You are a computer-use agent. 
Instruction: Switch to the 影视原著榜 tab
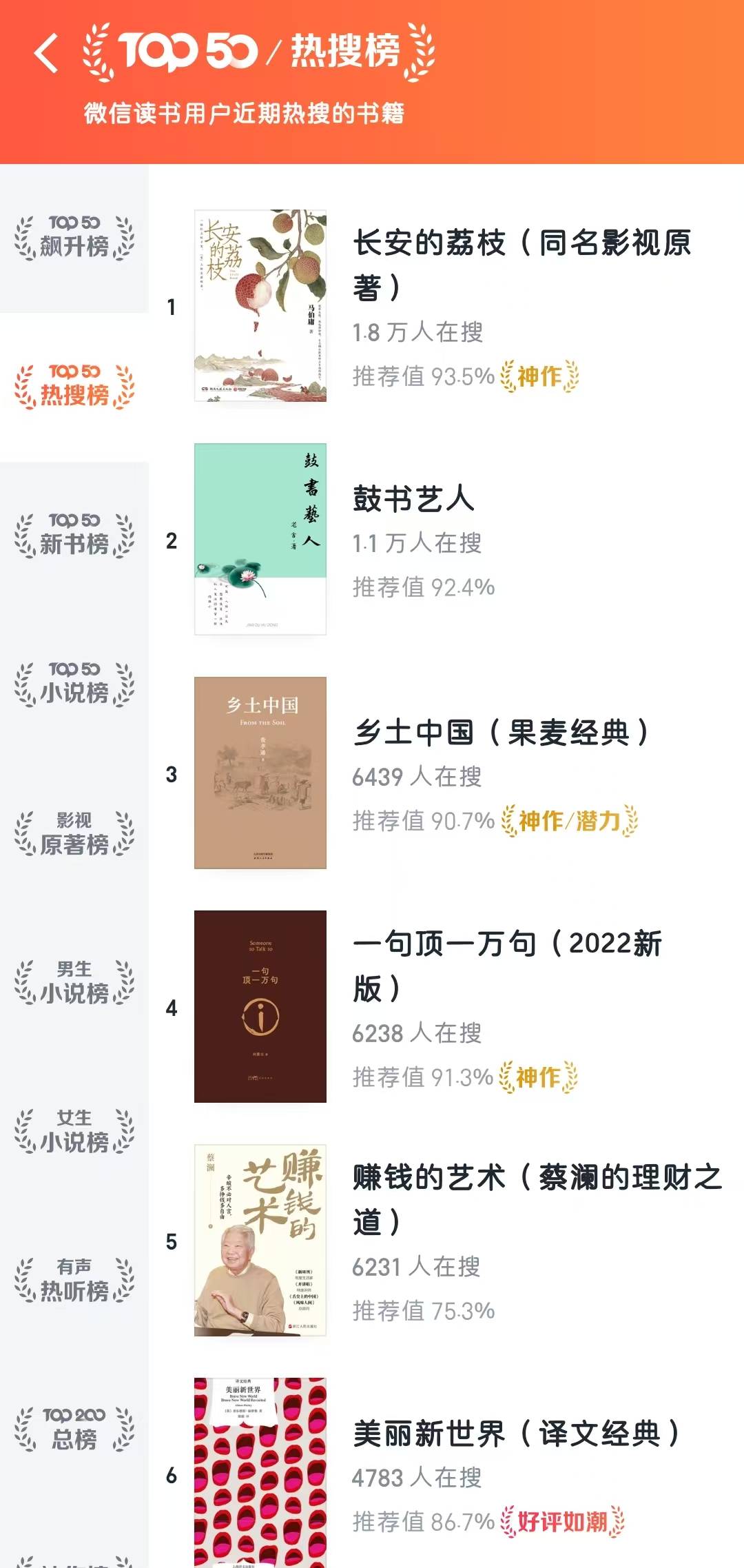tap(74, 833)
